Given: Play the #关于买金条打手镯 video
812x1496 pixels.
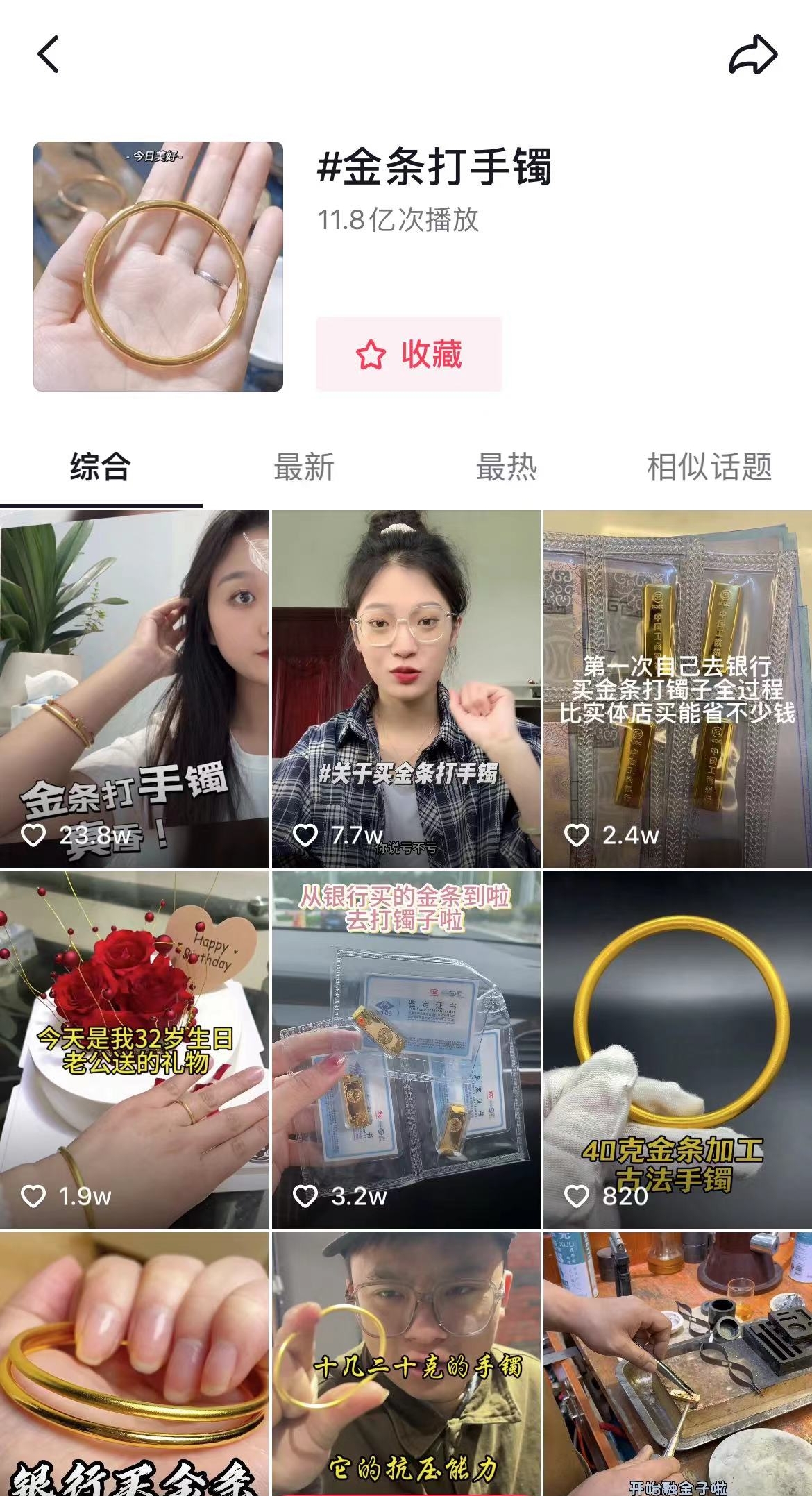Looking at the screenshot, I should (406, 689).
